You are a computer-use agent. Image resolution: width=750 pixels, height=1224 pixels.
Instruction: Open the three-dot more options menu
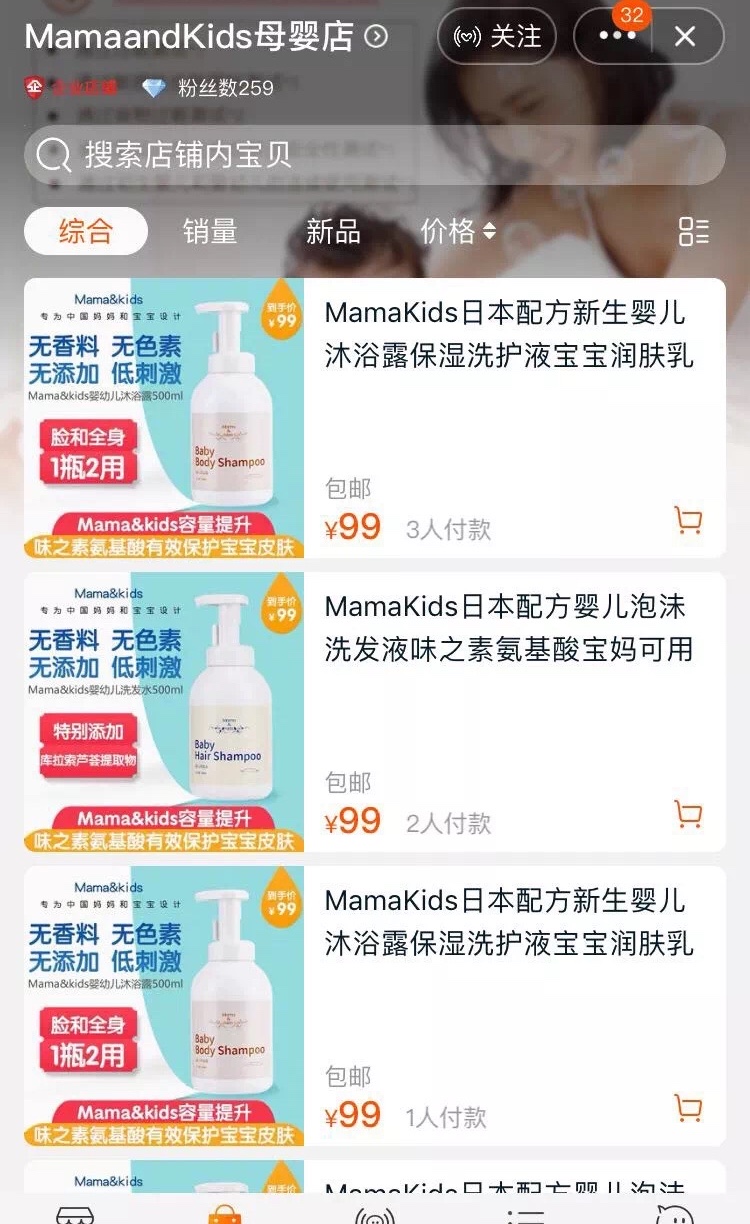click(x=616, y=36)
